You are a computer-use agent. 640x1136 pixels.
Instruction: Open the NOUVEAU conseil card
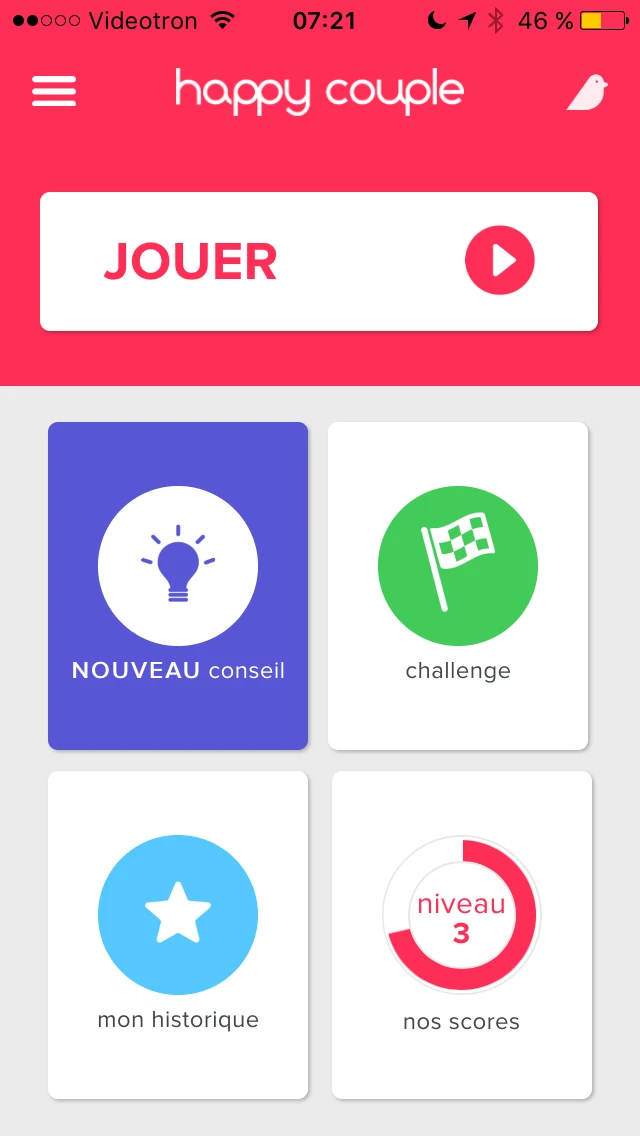coord(178,586)
